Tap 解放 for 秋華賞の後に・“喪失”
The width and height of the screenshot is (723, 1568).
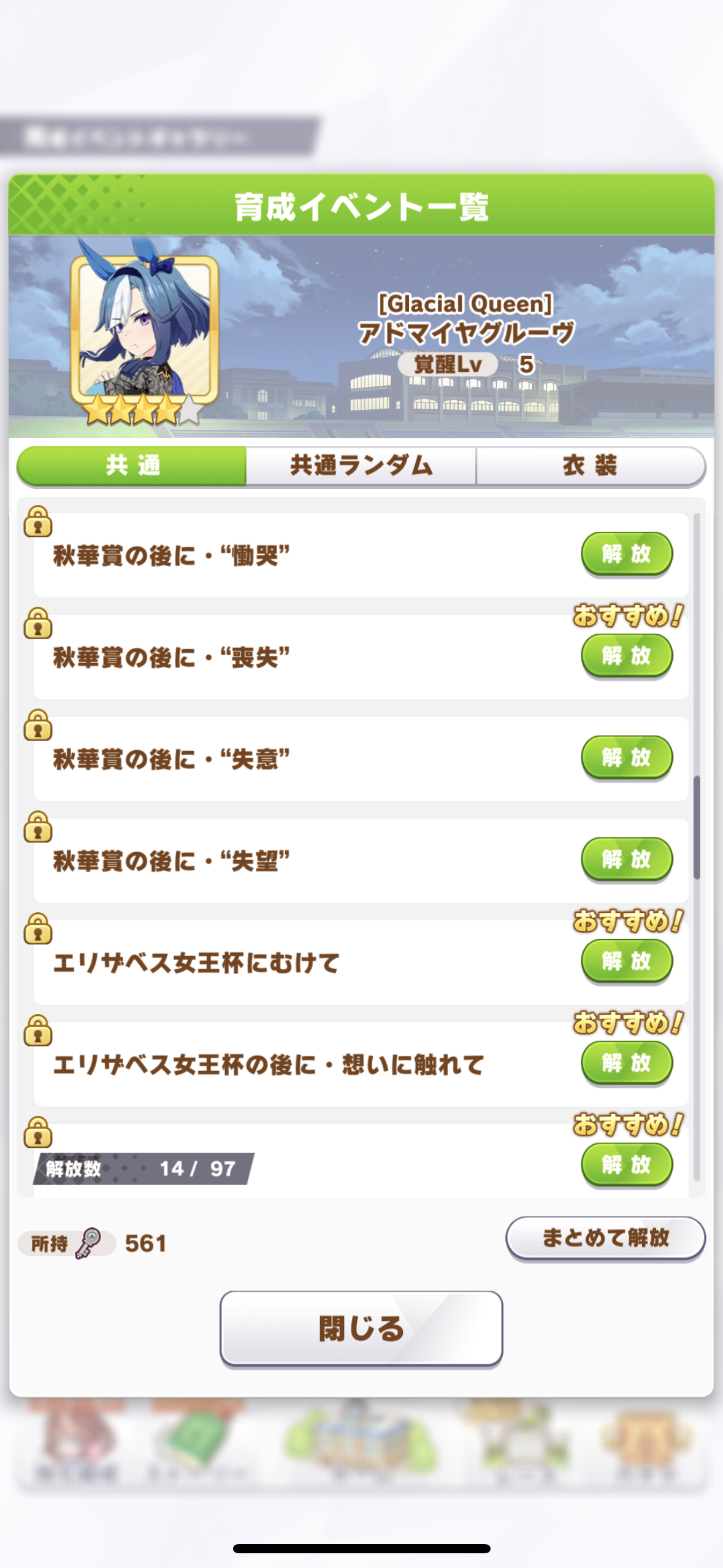(x=626, y=656)
